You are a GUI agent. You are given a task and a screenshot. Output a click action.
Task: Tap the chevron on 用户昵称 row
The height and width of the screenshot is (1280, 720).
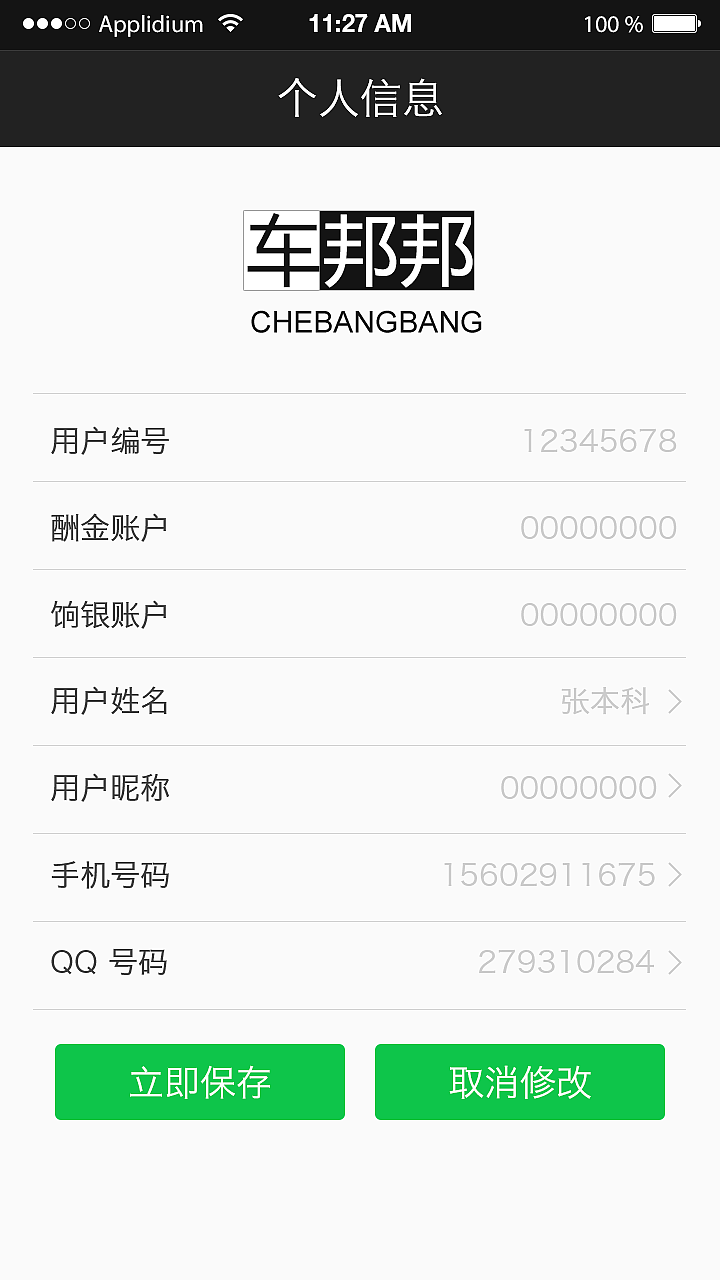pos(675,788)
